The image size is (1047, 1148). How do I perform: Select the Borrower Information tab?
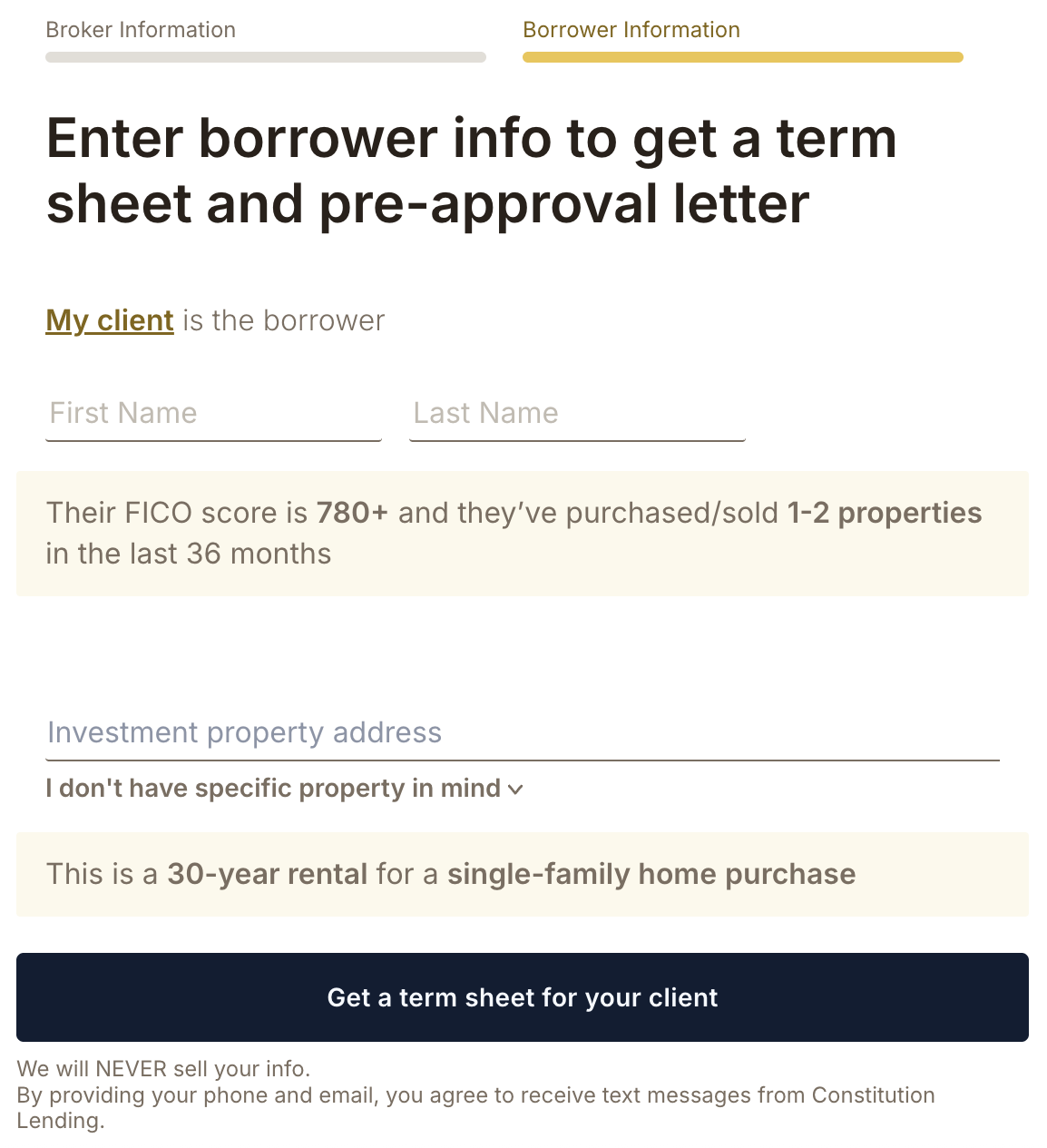[631, 30]
